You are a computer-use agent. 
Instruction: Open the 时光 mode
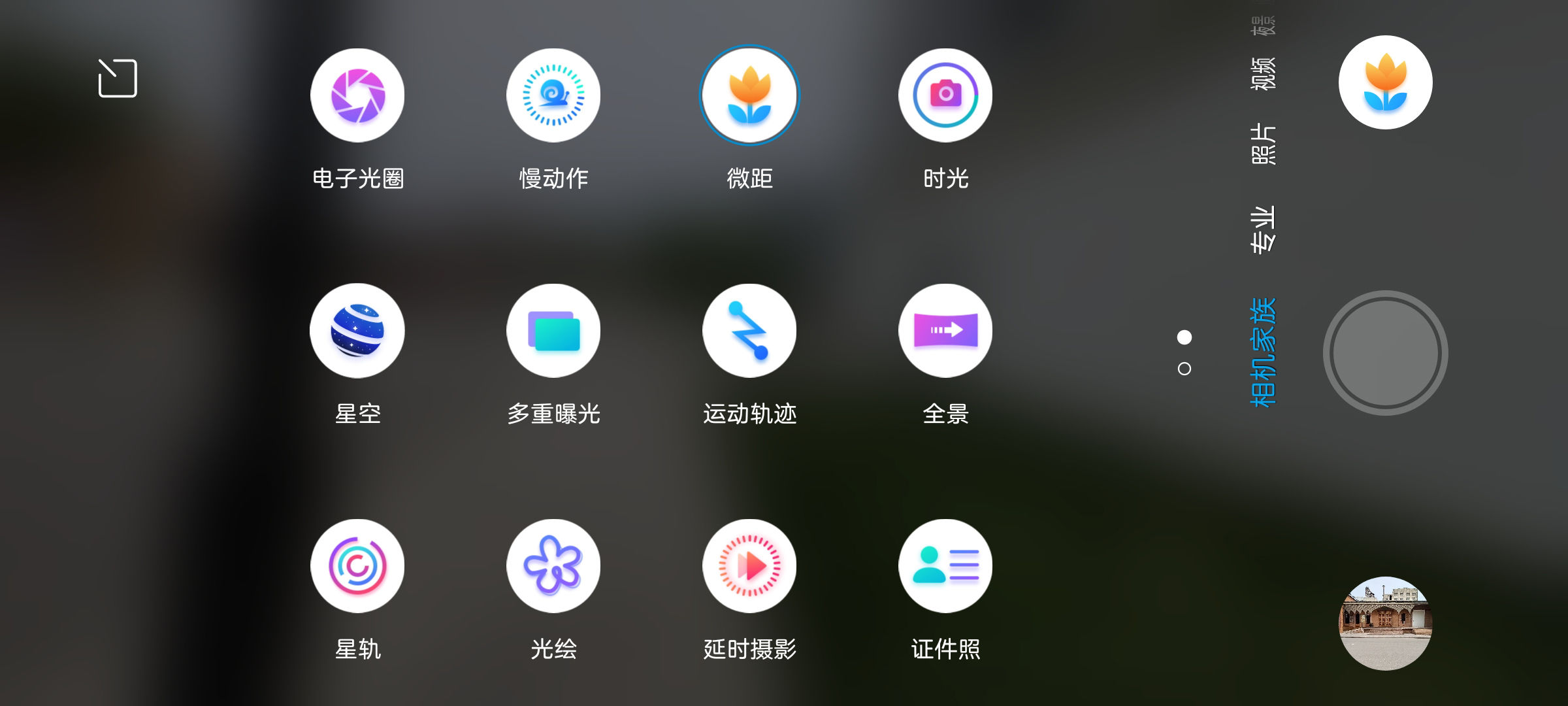[x=945, y=95]
